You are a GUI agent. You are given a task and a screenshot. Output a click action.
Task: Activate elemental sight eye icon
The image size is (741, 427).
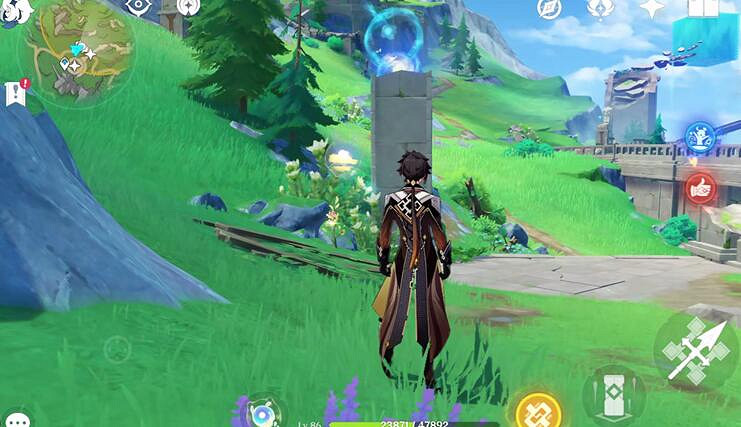point(138,6)
